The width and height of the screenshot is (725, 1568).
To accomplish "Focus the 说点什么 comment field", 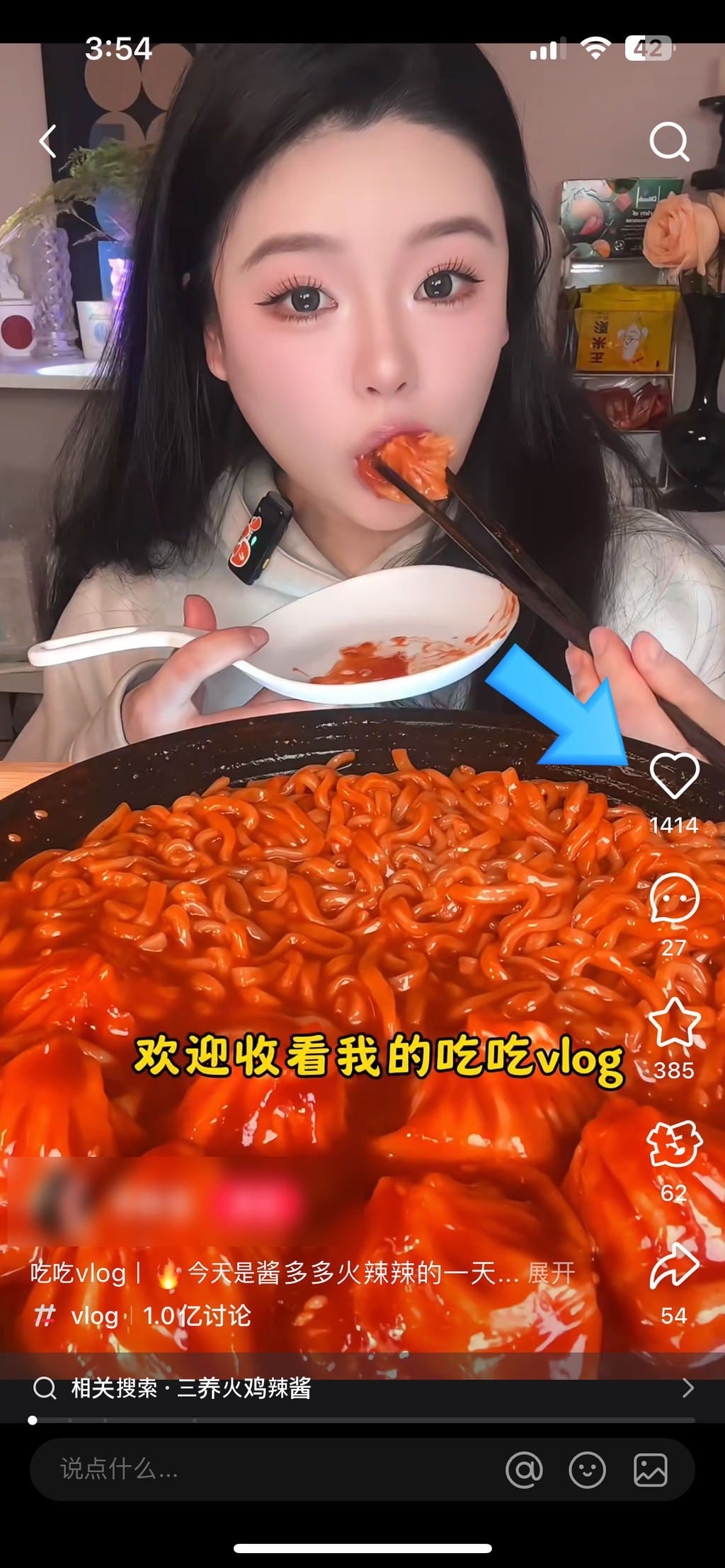I will (269, 1470).
